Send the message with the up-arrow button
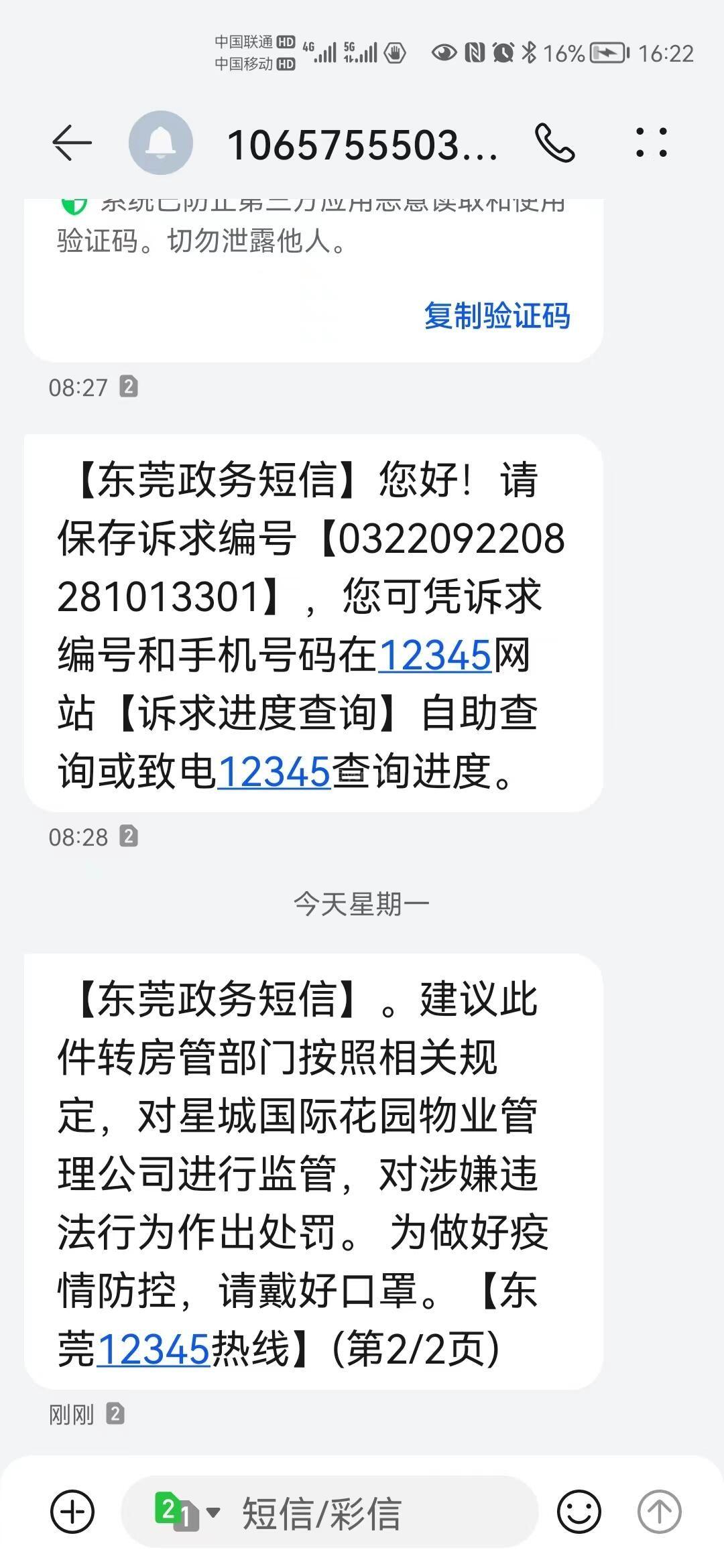Image resolution: width=724 pixels, height=1568 pixels. coord(660,1511)
